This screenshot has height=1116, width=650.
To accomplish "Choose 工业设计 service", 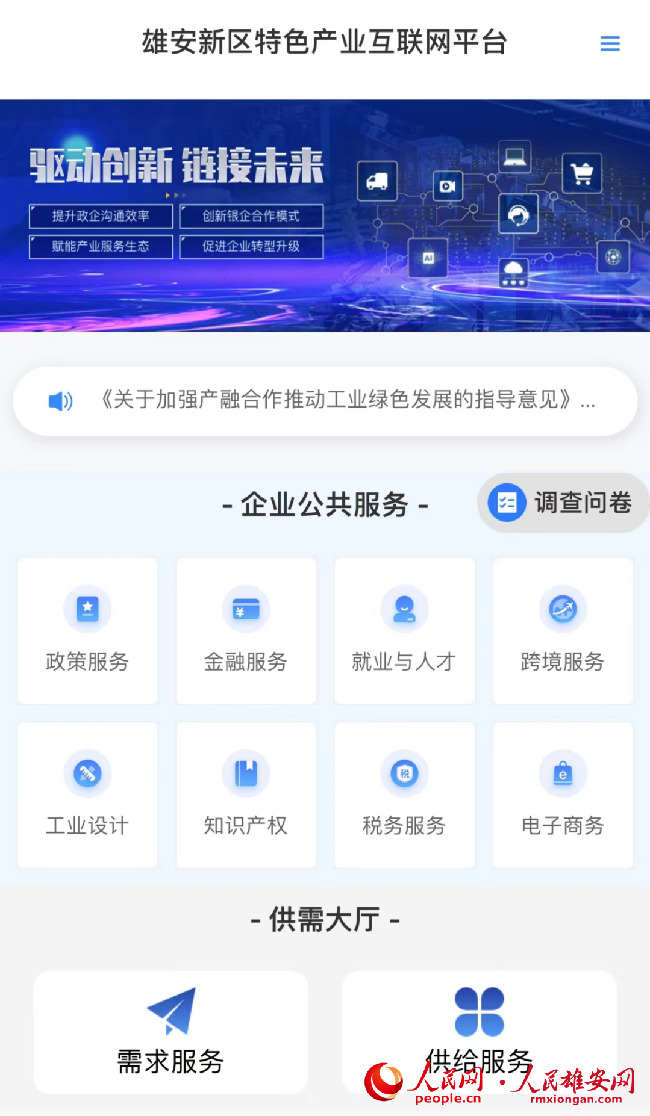I will [88, 795].
